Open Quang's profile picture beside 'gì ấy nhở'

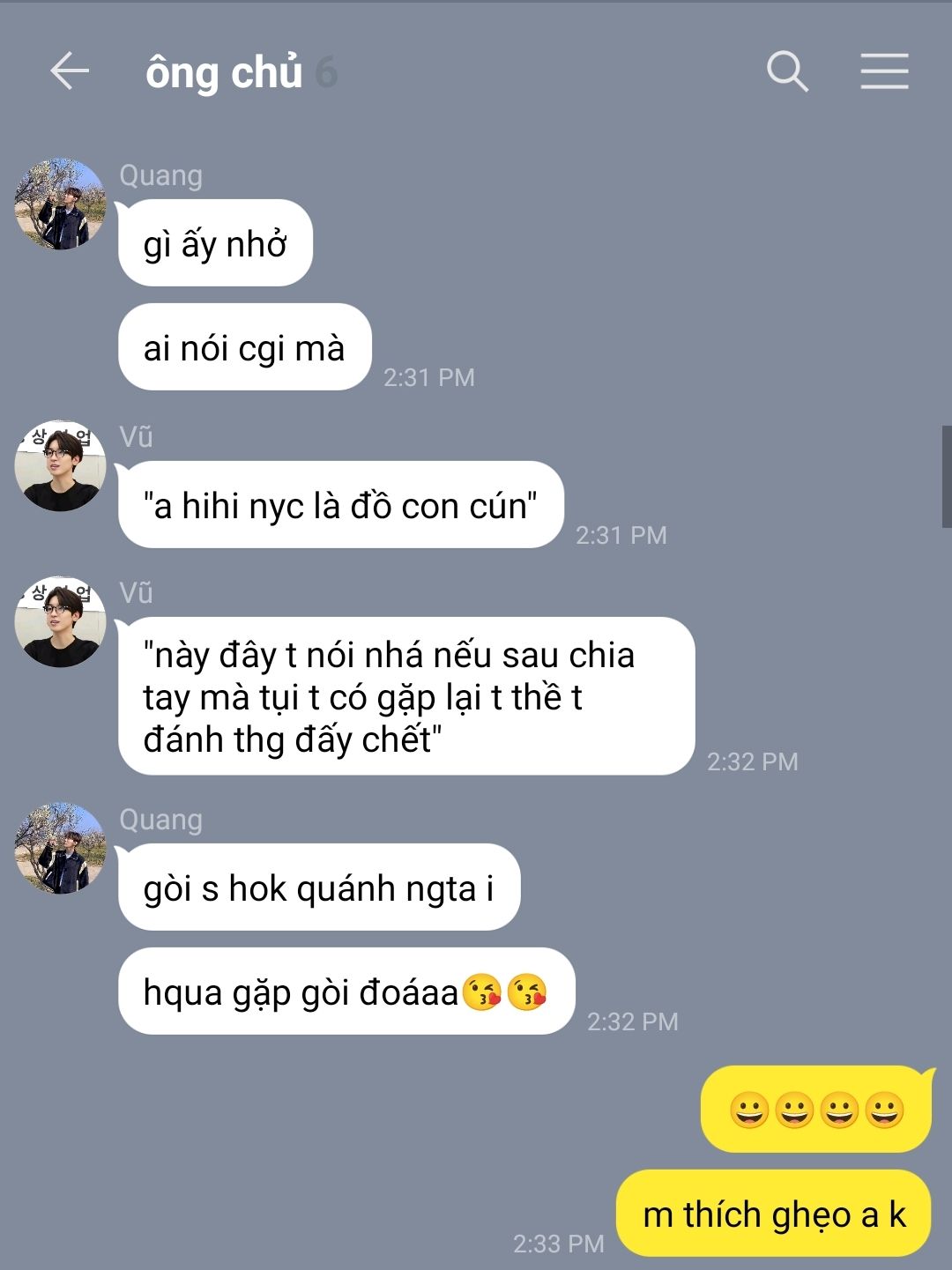pyautogui.click(x=60, y=204)
